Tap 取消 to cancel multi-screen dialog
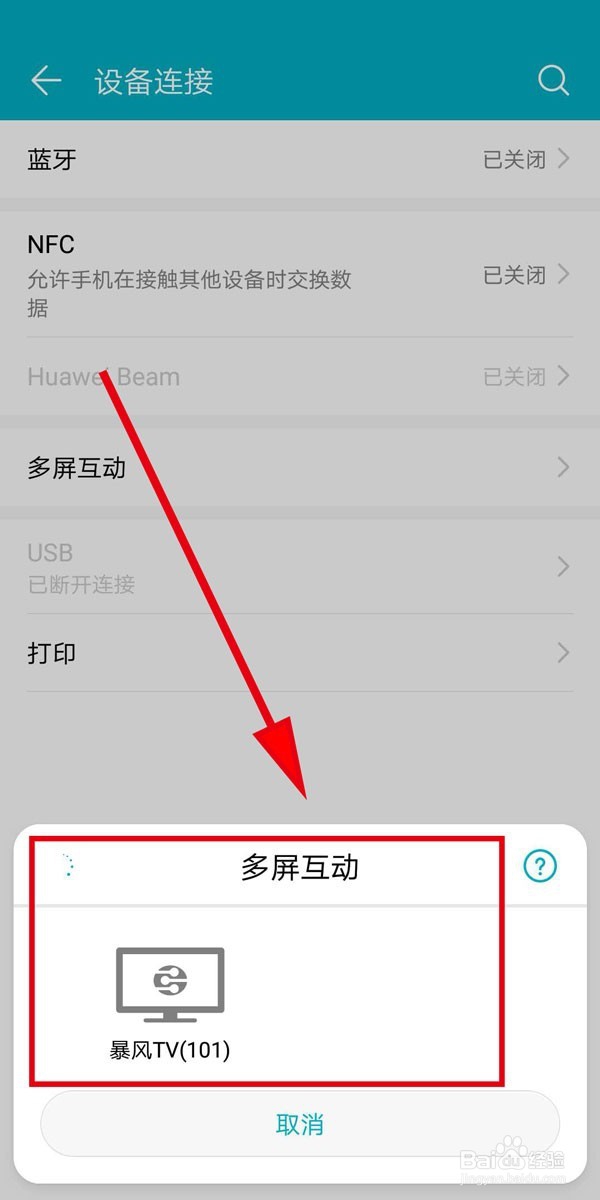Viewport: 600px width, 1200px height. (x=299, y=1123)
